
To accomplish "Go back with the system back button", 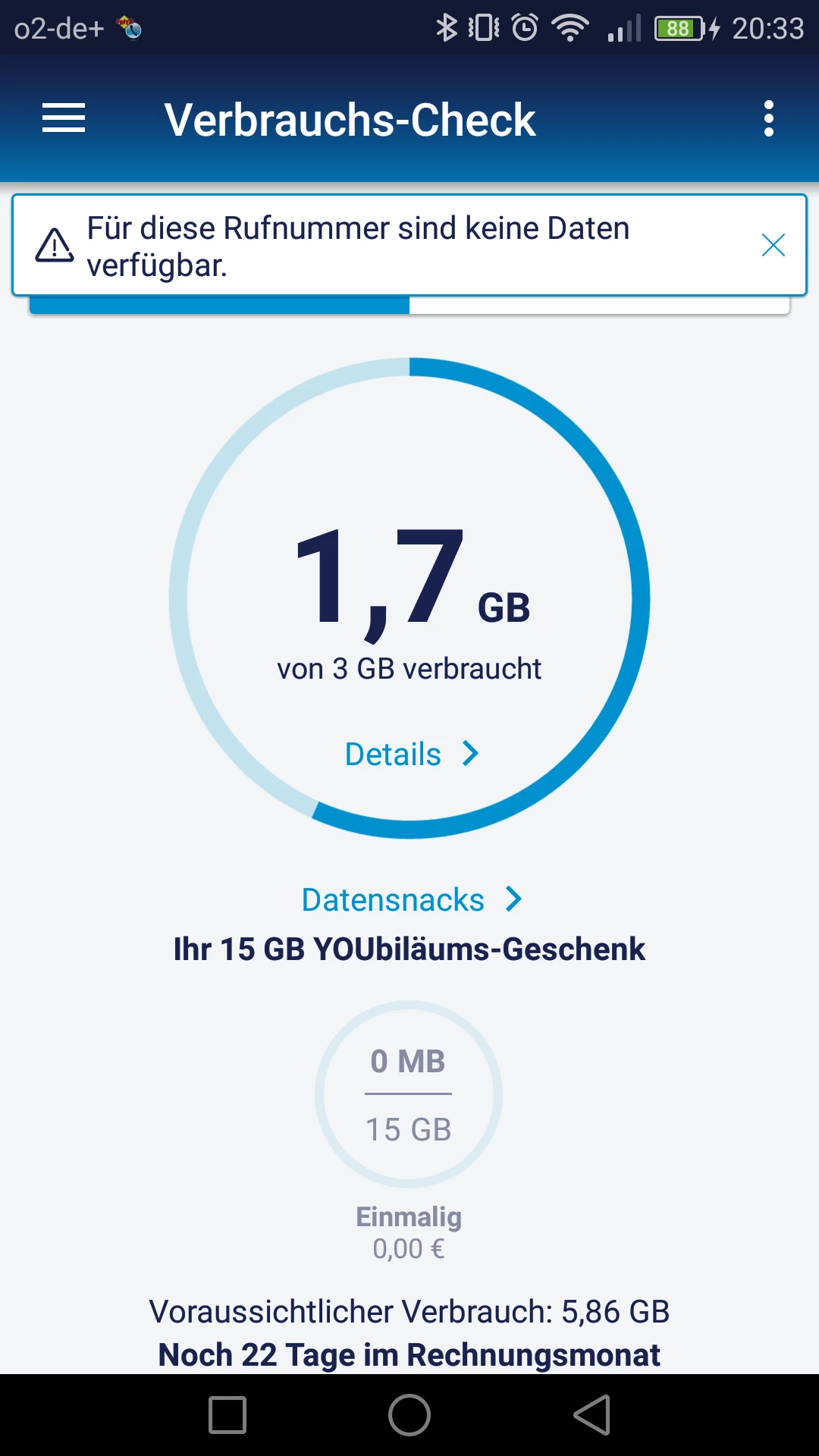I will (x=592, y=1415).
